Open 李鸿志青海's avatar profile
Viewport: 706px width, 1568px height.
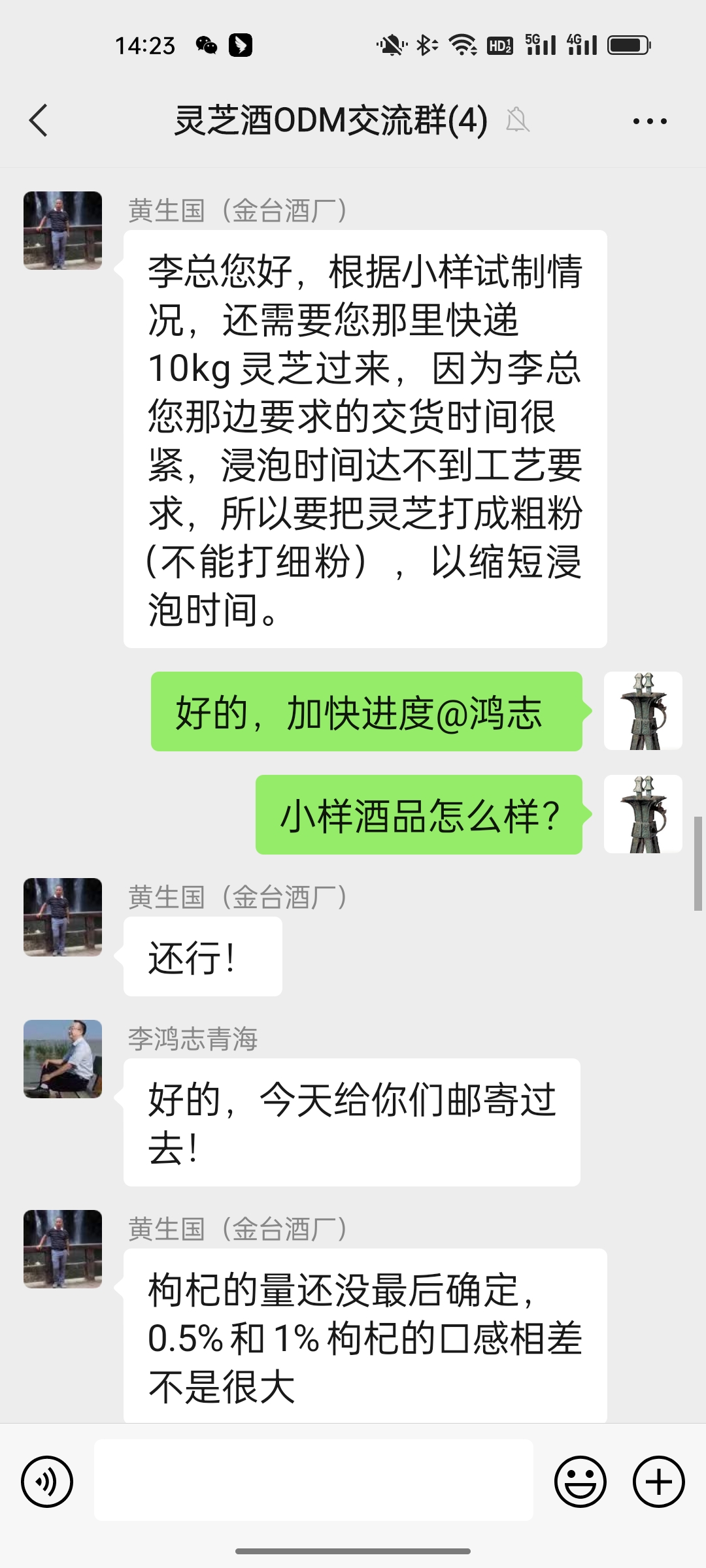[63, 1058]
